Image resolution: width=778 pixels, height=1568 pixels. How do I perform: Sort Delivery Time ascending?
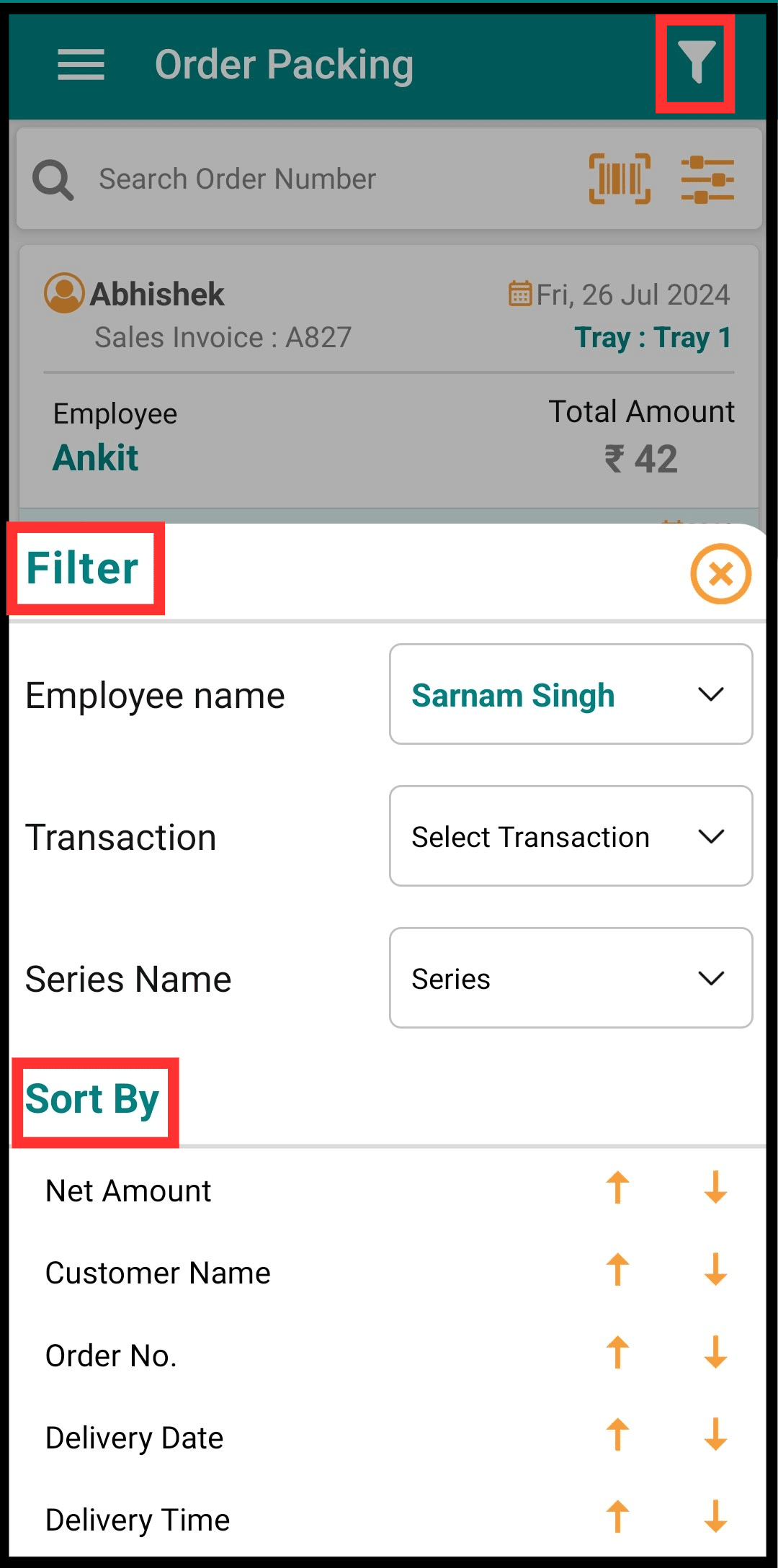click(617, 1518)
